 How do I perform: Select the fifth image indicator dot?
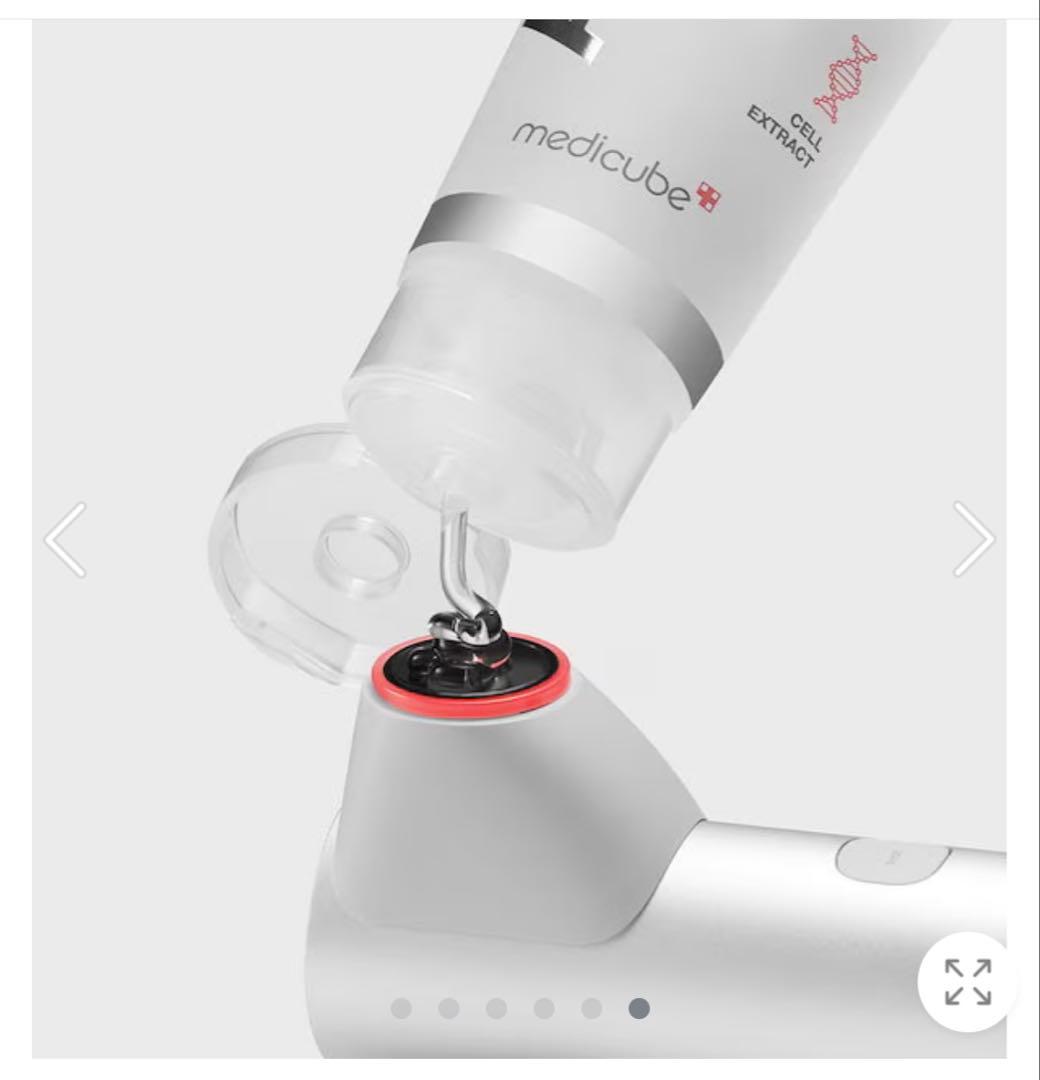click(591, 1008)
